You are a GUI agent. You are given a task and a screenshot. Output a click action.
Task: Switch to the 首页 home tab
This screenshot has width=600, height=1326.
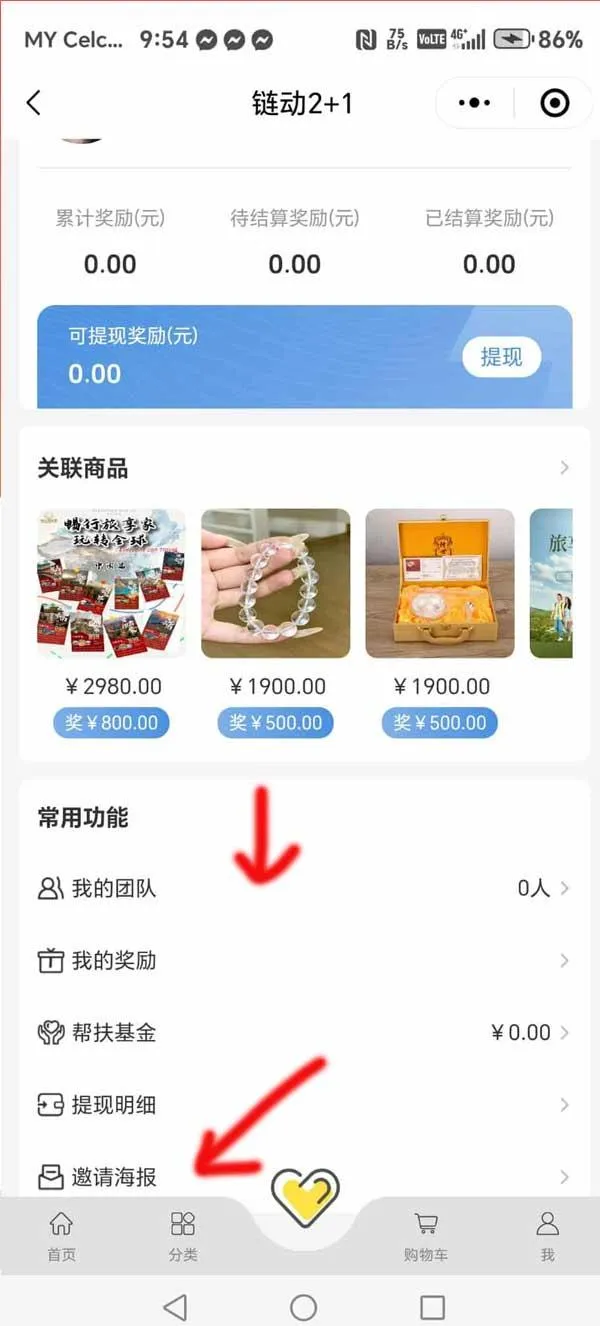click(62, 1236)
